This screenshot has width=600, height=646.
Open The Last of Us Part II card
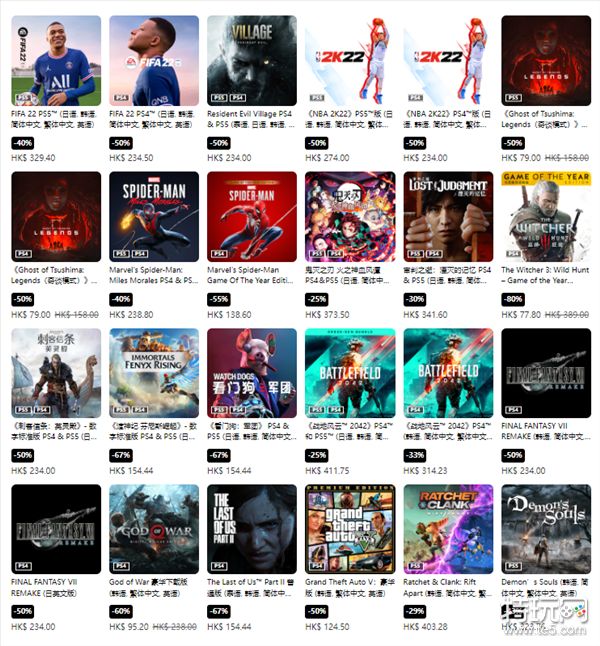251,529
